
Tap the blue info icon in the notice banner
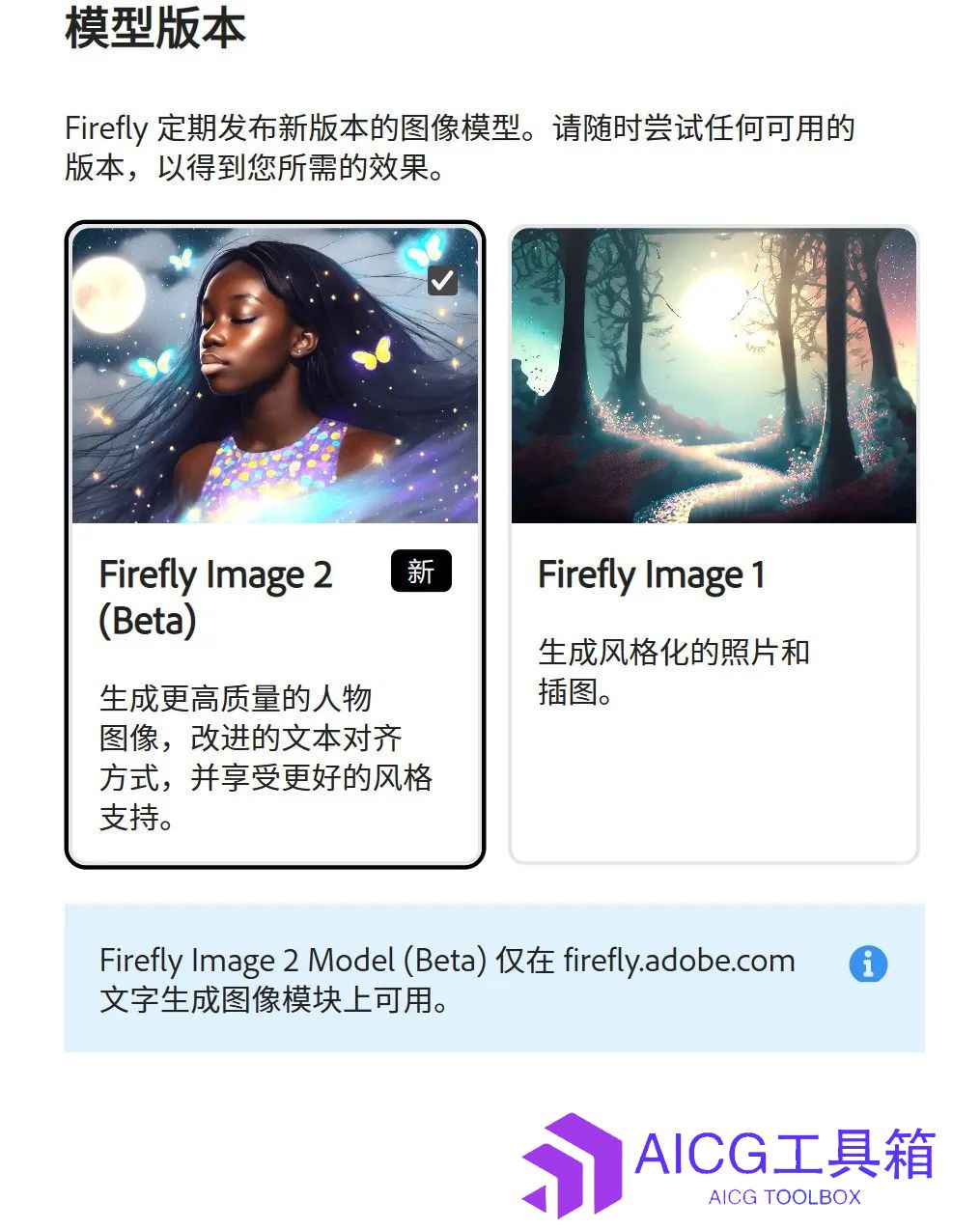(x=868, y=964)
